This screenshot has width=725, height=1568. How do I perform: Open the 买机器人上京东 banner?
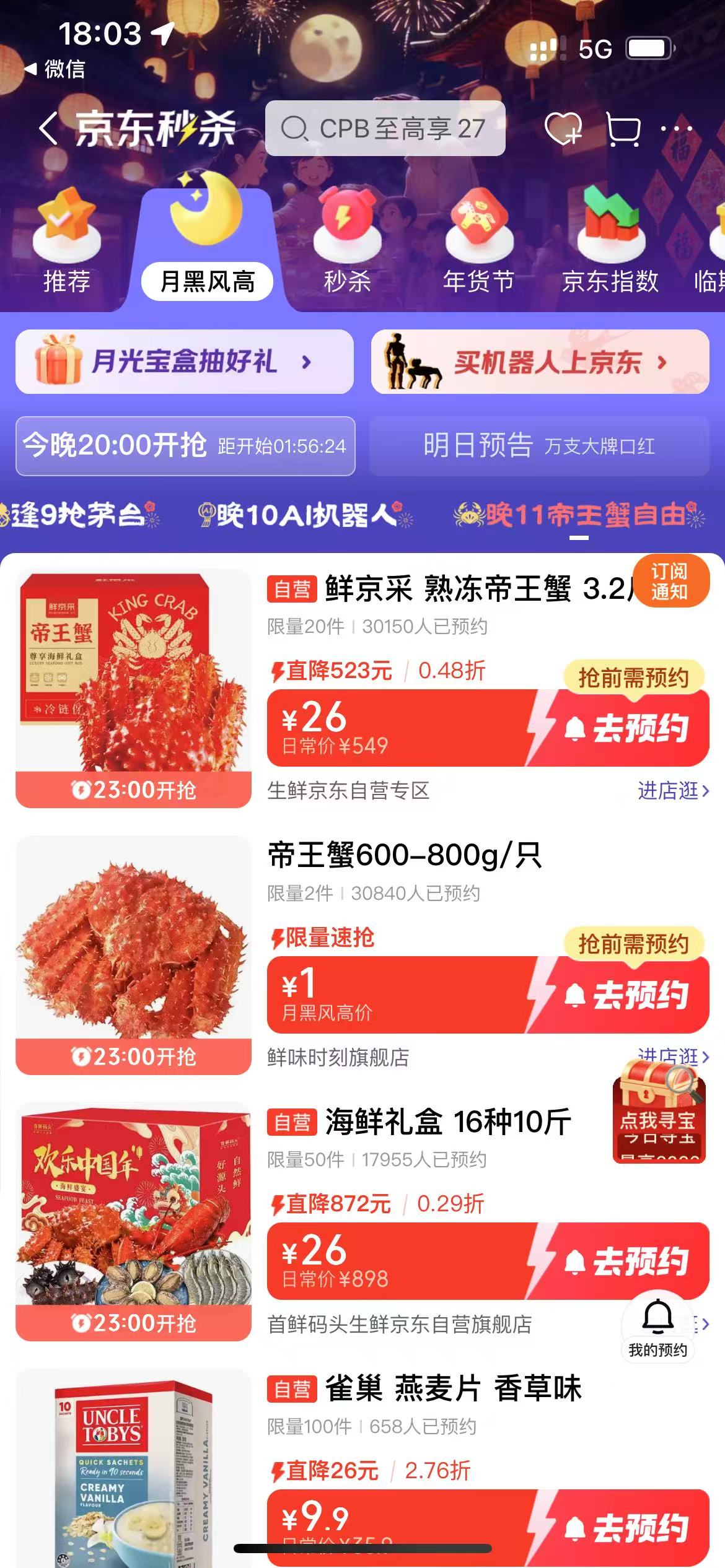pyautogui.click(x=540, y=362)
